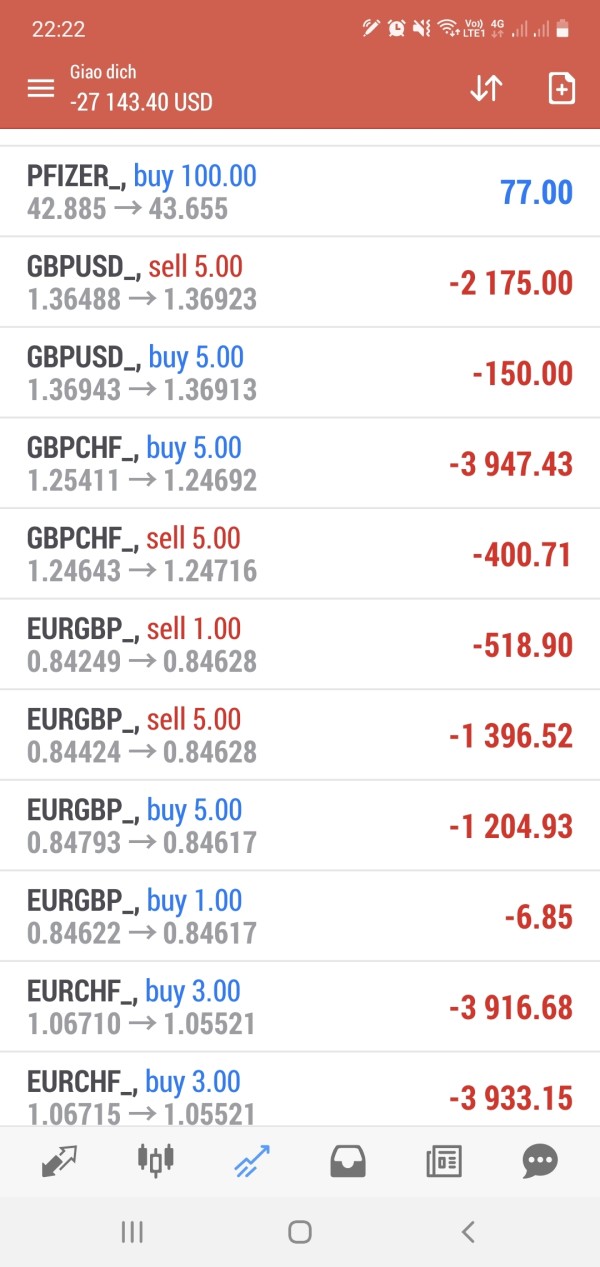Image resolution: width=600 pixels, height=1267 pixels.
Task: Open the hamburger drawer menu
Action: click(x=41, y=88)
